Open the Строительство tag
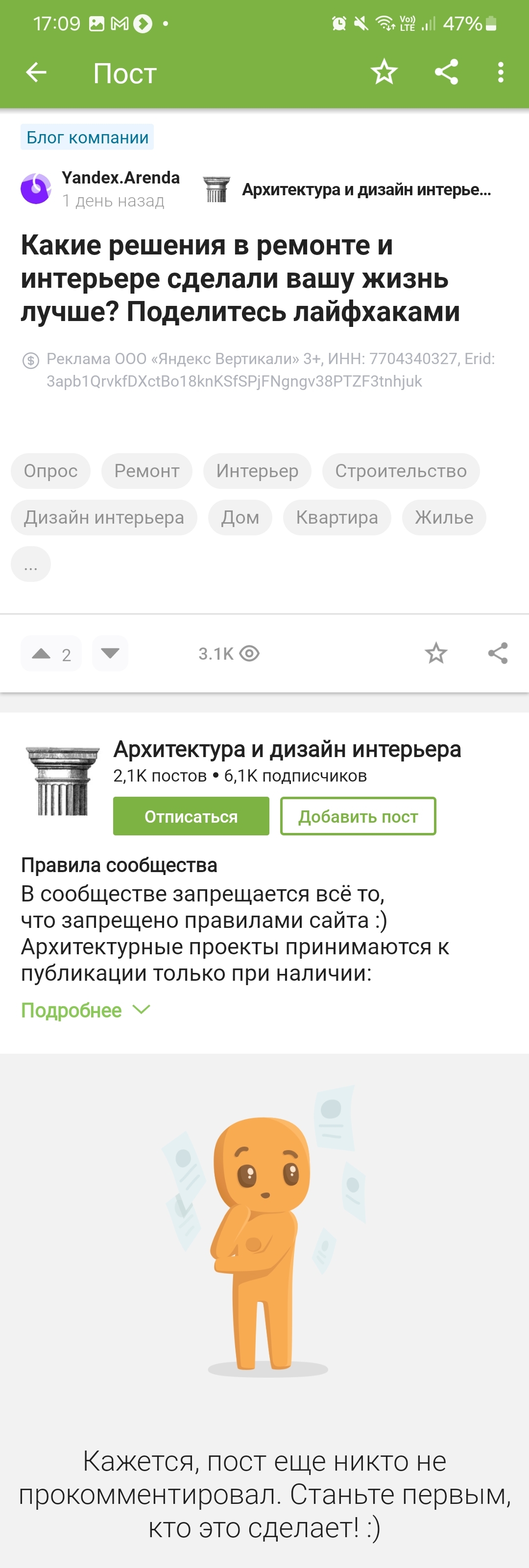Screen dimensions: 529x1568 pos(401,471)
